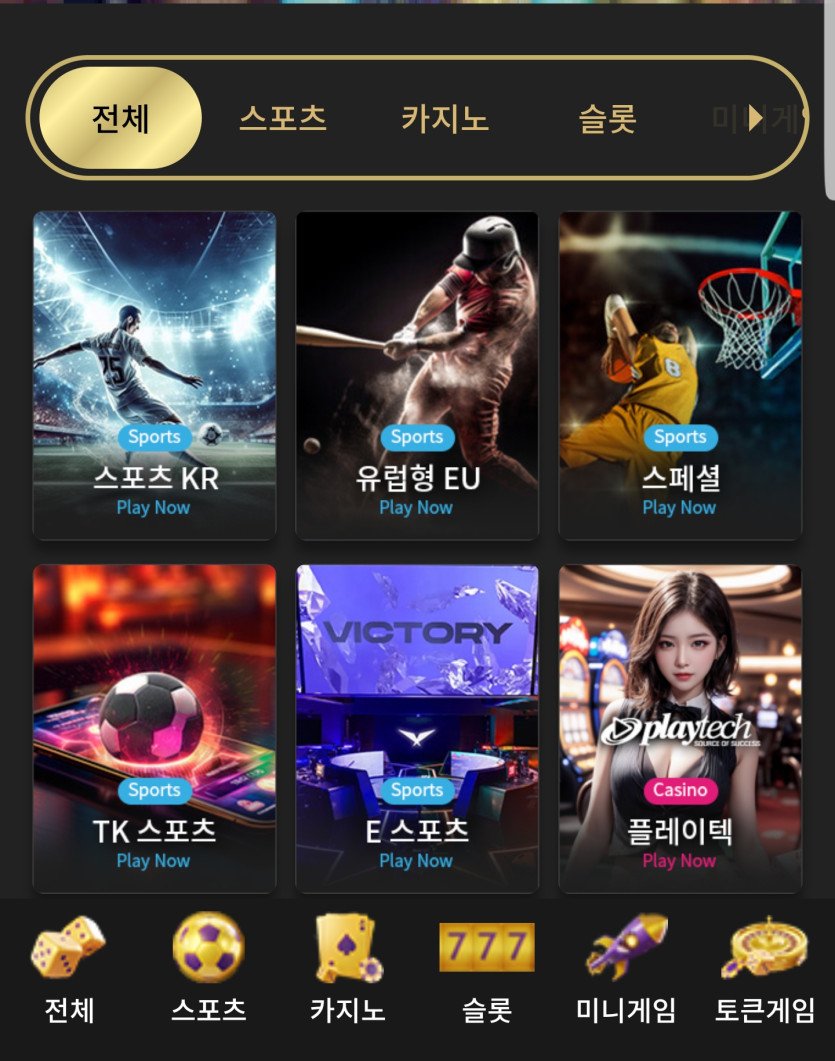Open the 유럽형 EU sports card

pyautogui.click(x=417, y=376)
